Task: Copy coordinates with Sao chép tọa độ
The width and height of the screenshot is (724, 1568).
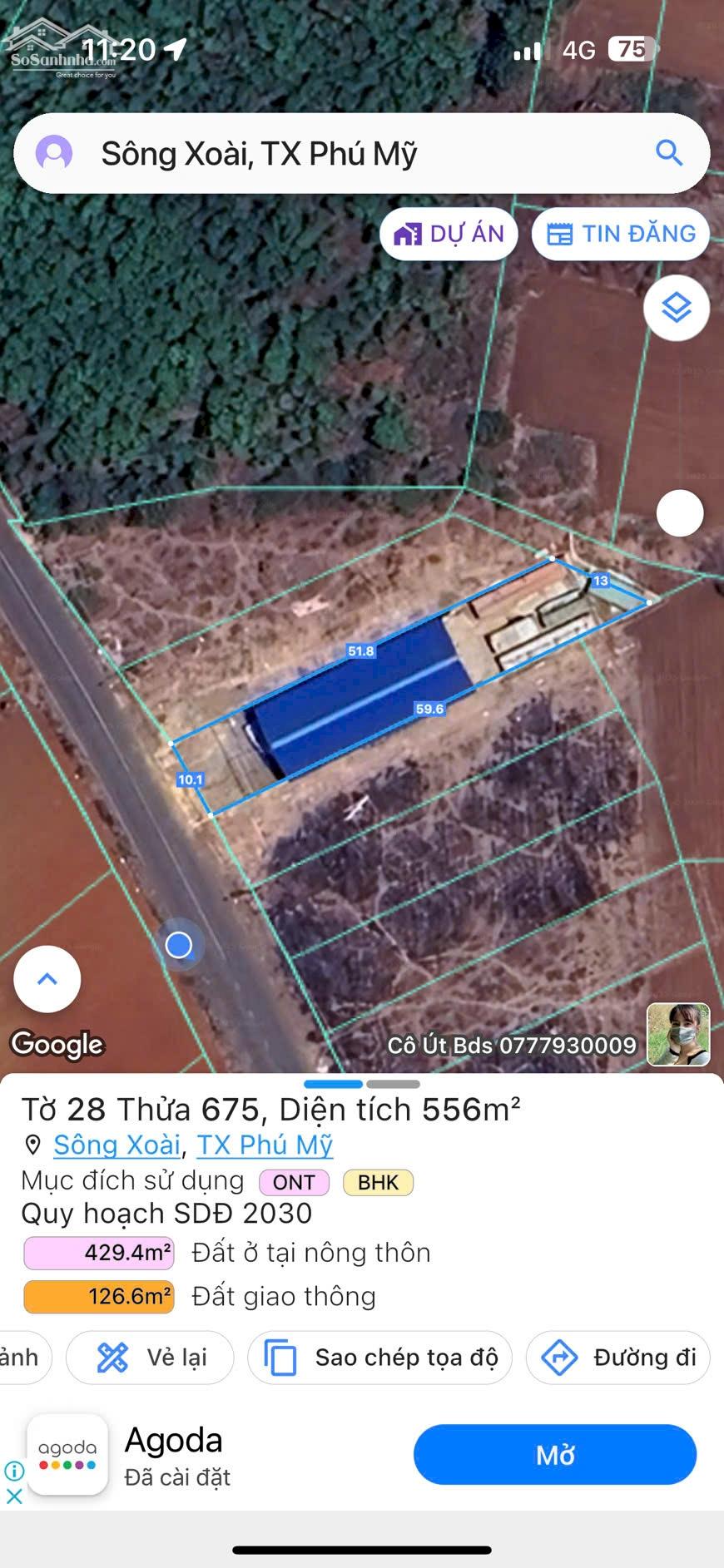Action: tap(380, 1358)
